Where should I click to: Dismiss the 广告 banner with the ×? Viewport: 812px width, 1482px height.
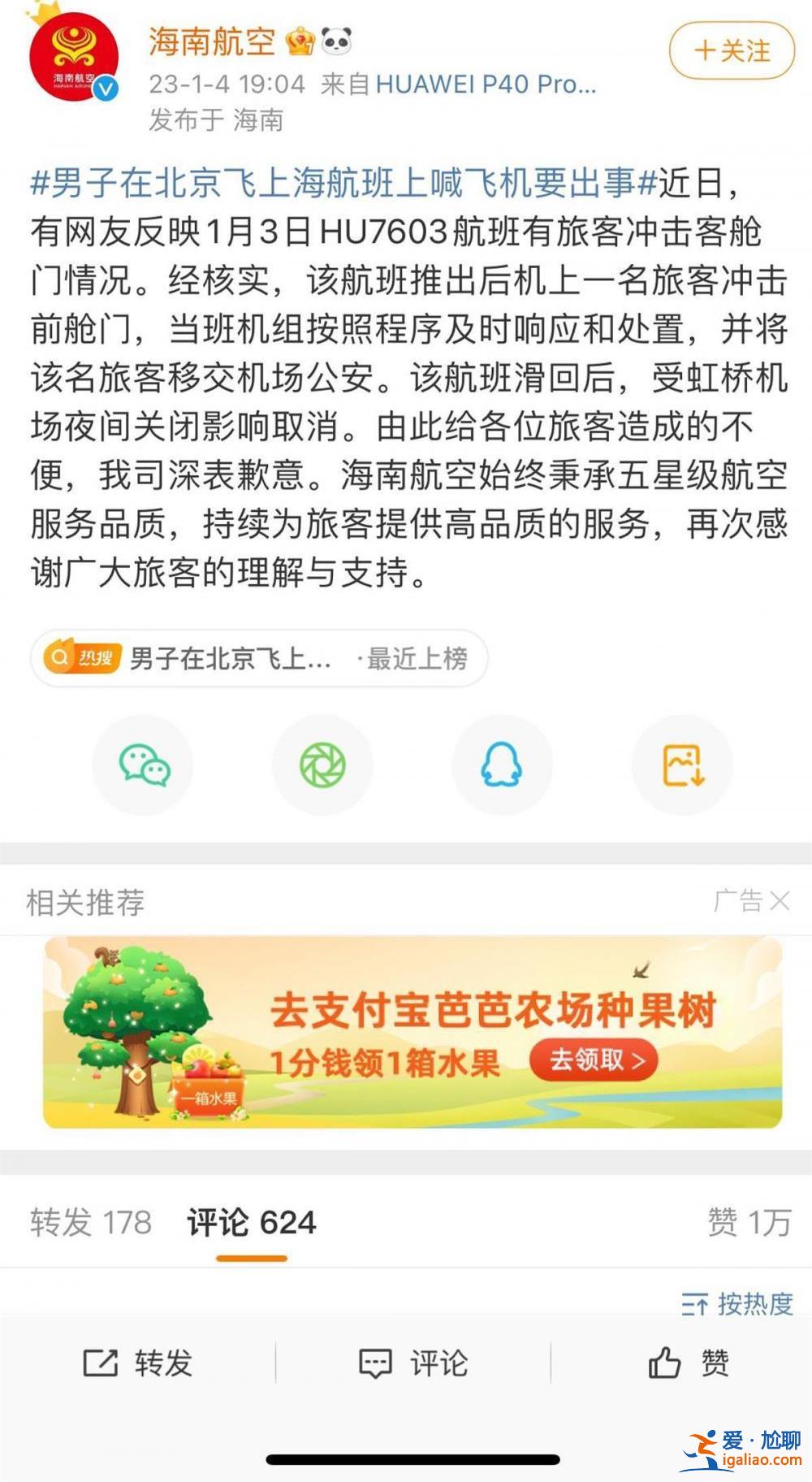(781, 902)
